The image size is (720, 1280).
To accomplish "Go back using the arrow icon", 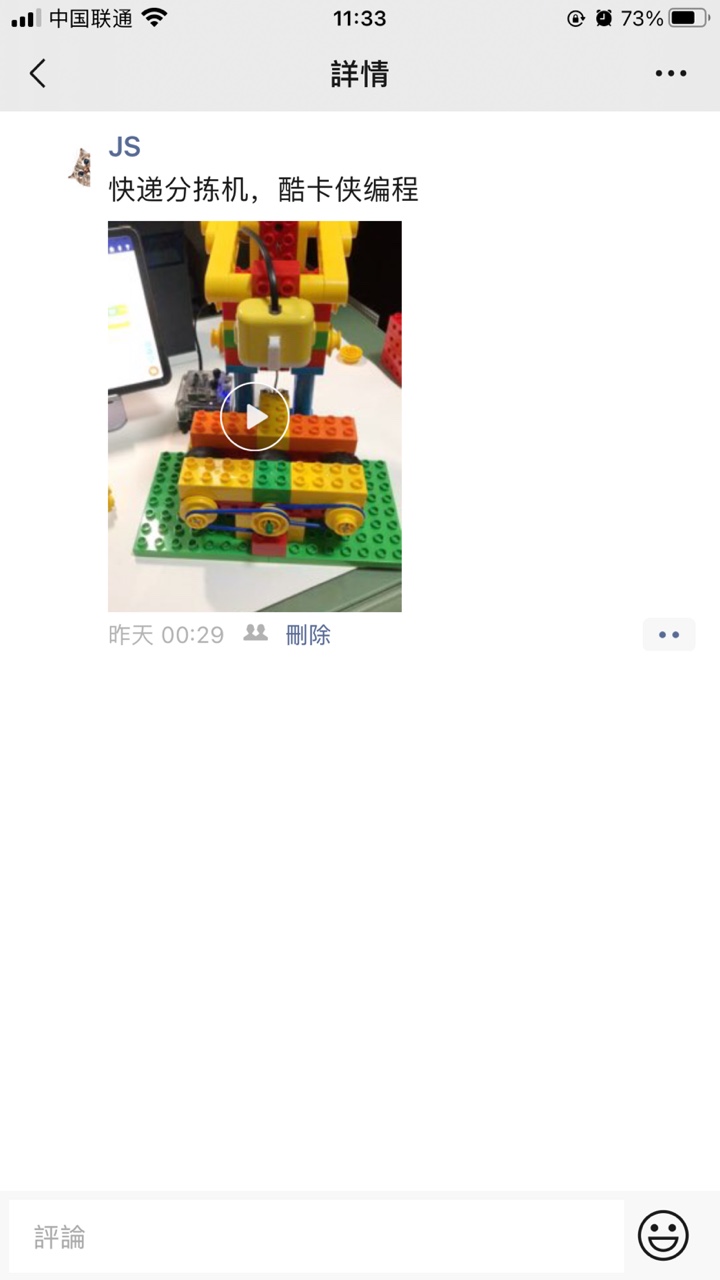I will tap(38, 73).
